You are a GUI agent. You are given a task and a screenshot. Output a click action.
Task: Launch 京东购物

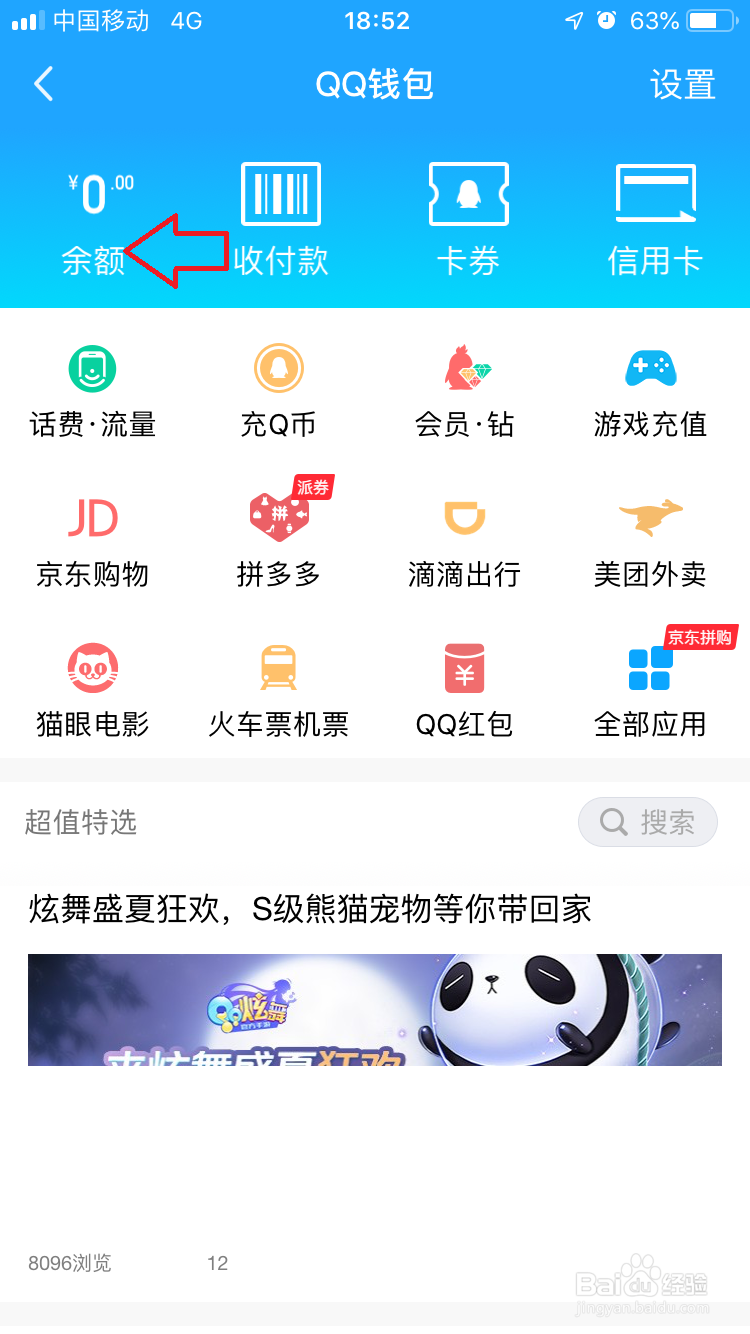click(x=93, y=541)
